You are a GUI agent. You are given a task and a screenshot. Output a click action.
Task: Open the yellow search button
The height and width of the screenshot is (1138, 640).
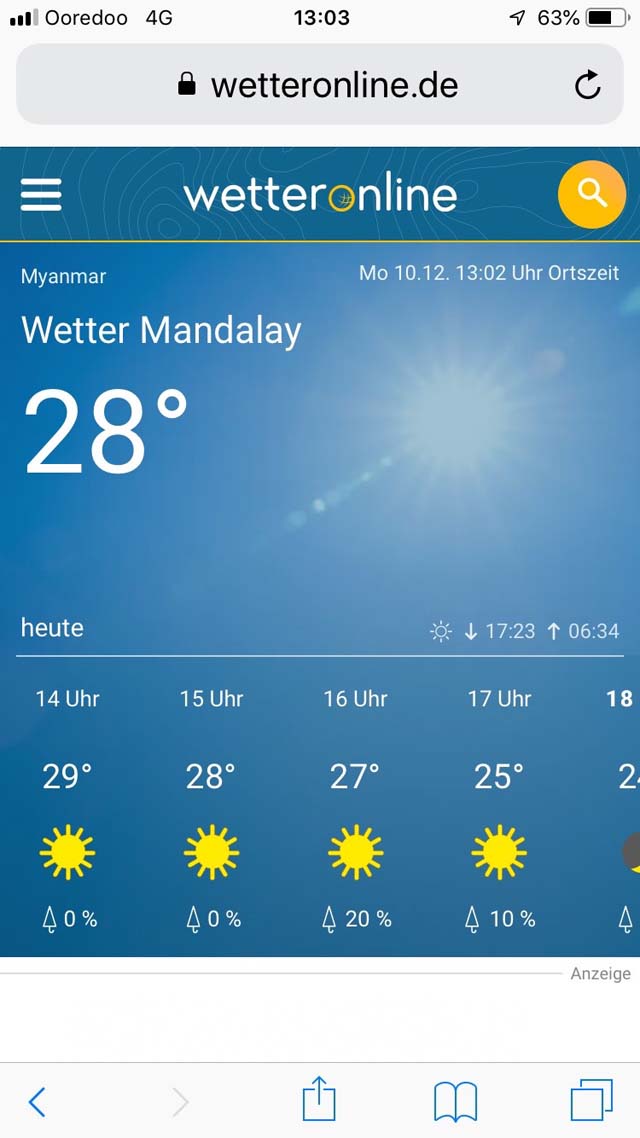tap(591, 195)
